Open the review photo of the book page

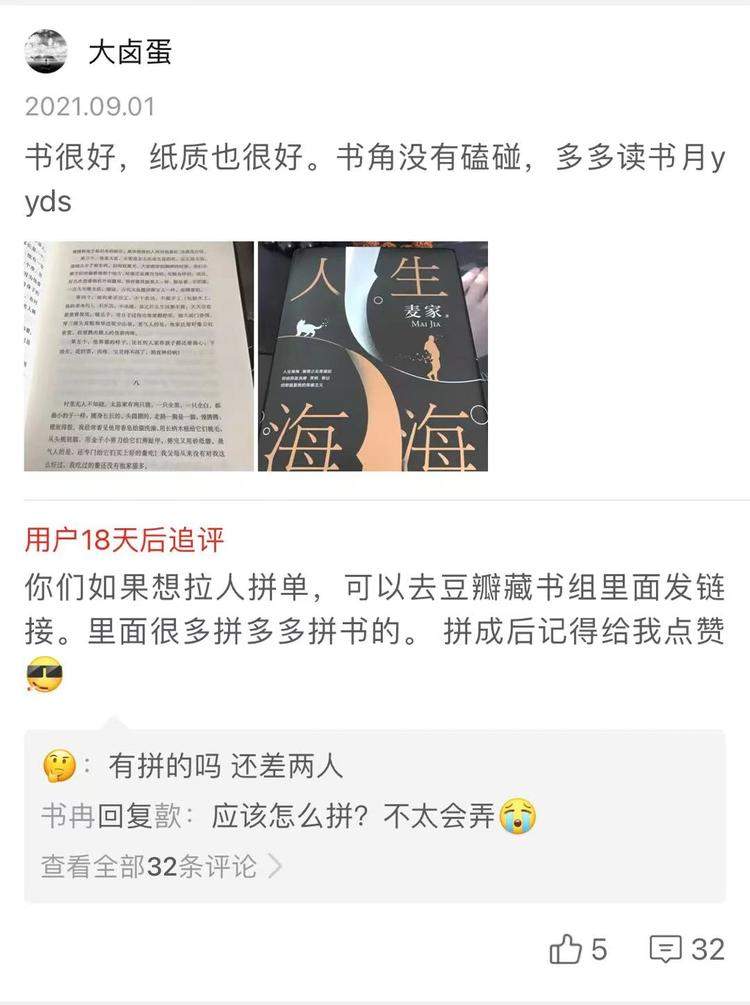click(138, 356)
